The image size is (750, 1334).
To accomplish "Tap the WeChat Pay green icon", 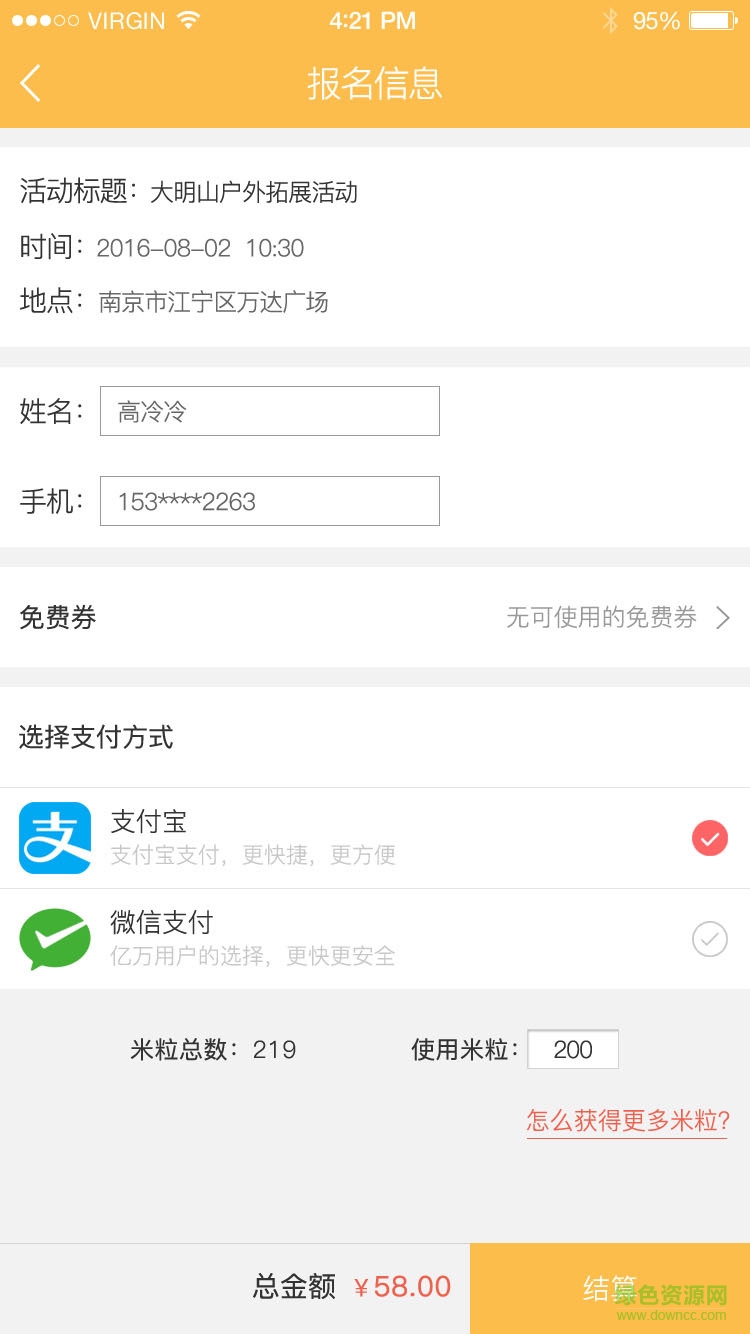I will [55, 939].
